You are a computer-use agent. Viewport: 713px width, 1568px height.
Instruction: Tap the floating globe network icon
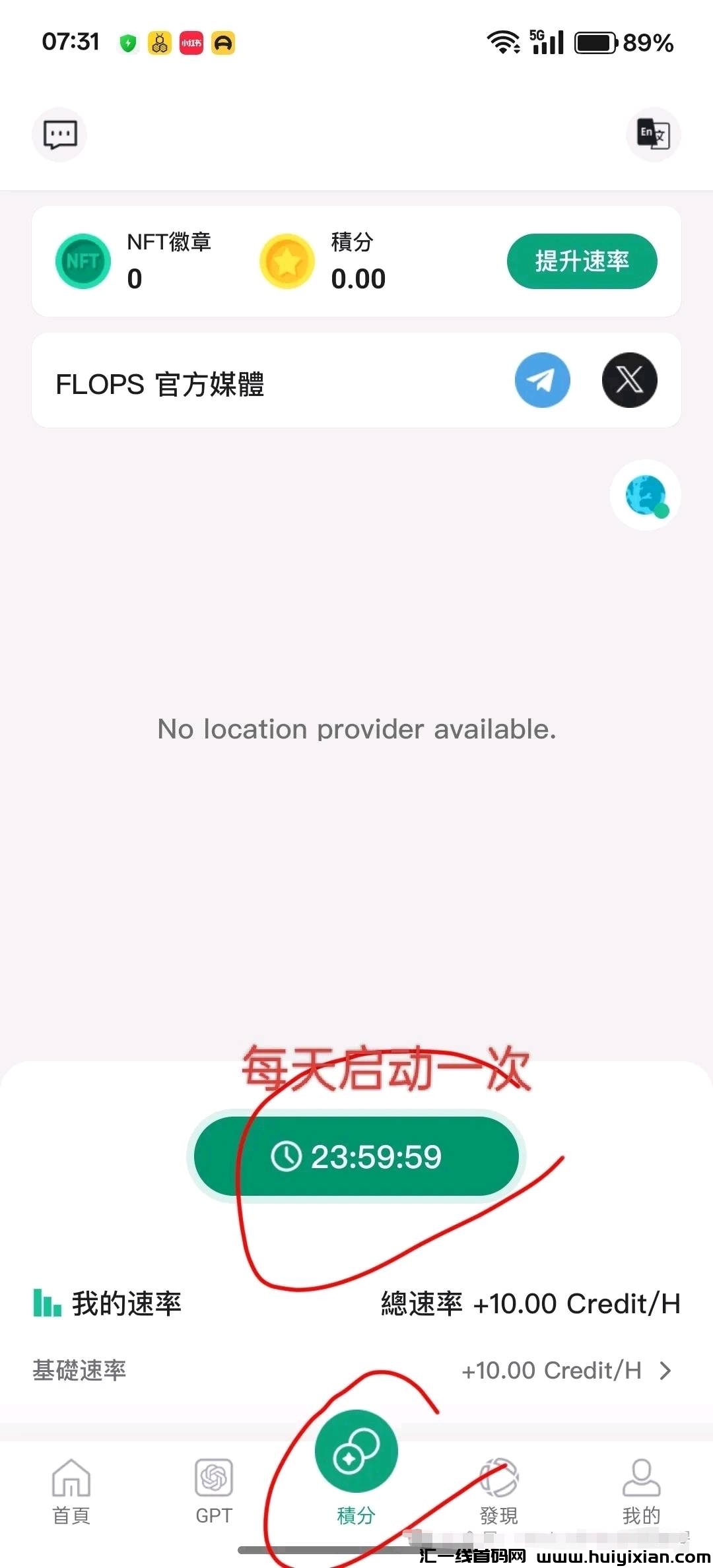(645, 495)
